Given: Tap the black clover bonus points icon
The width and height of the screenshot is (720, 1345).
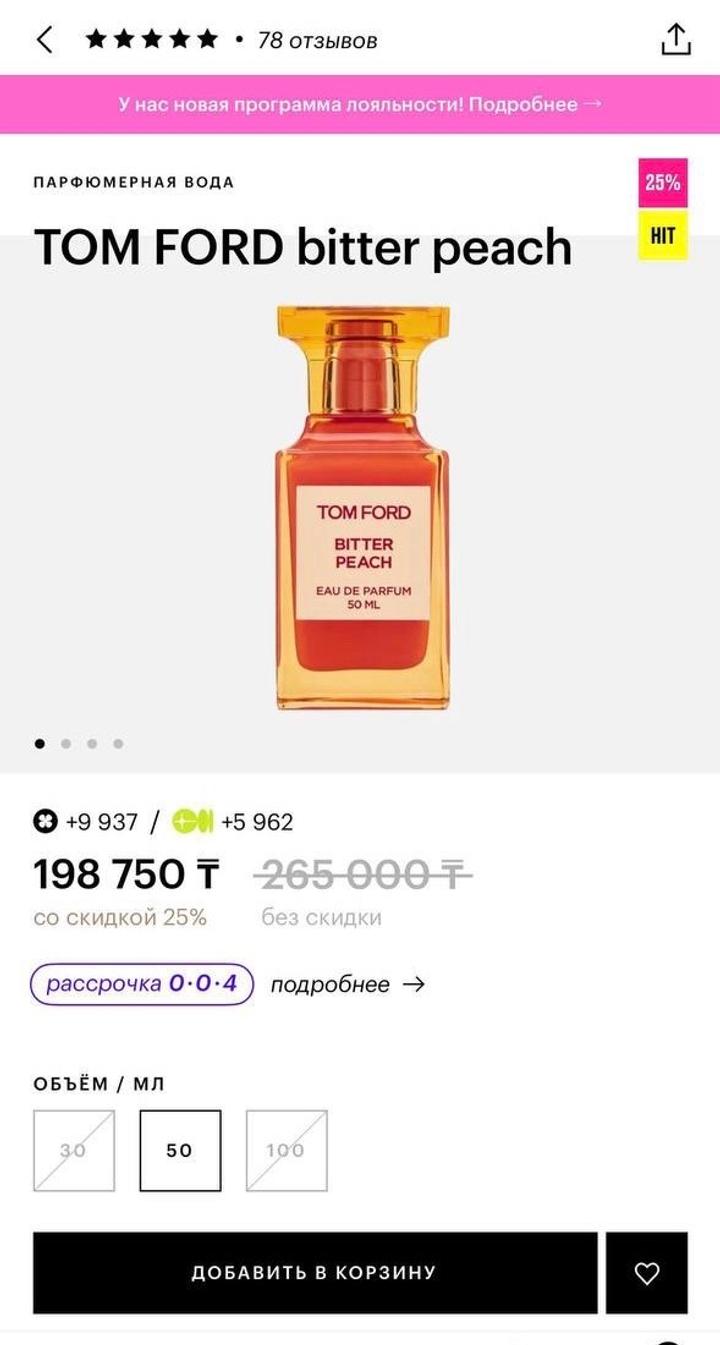Looking at the screenshot, I should click(44, 822).
